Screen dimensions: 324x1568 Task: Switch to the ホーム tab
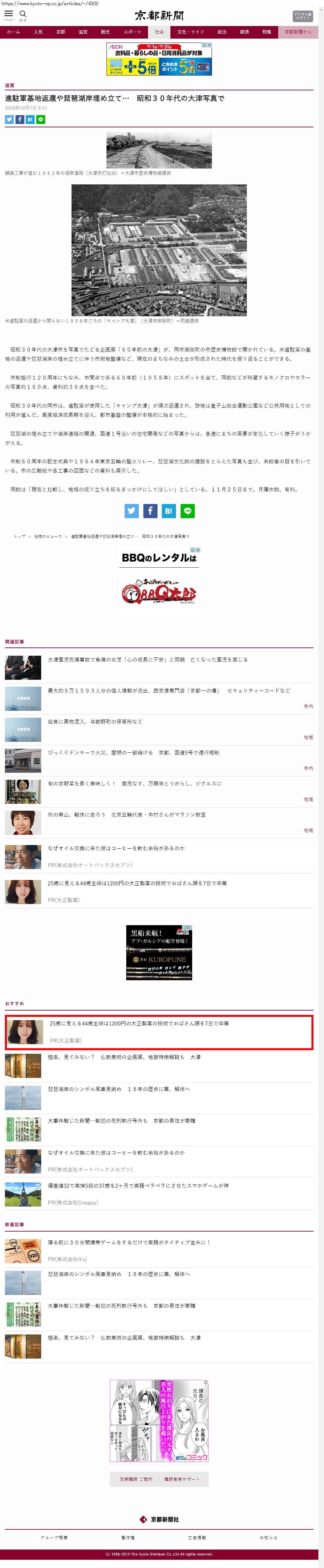pyautogui.click(x=14, y=32)
